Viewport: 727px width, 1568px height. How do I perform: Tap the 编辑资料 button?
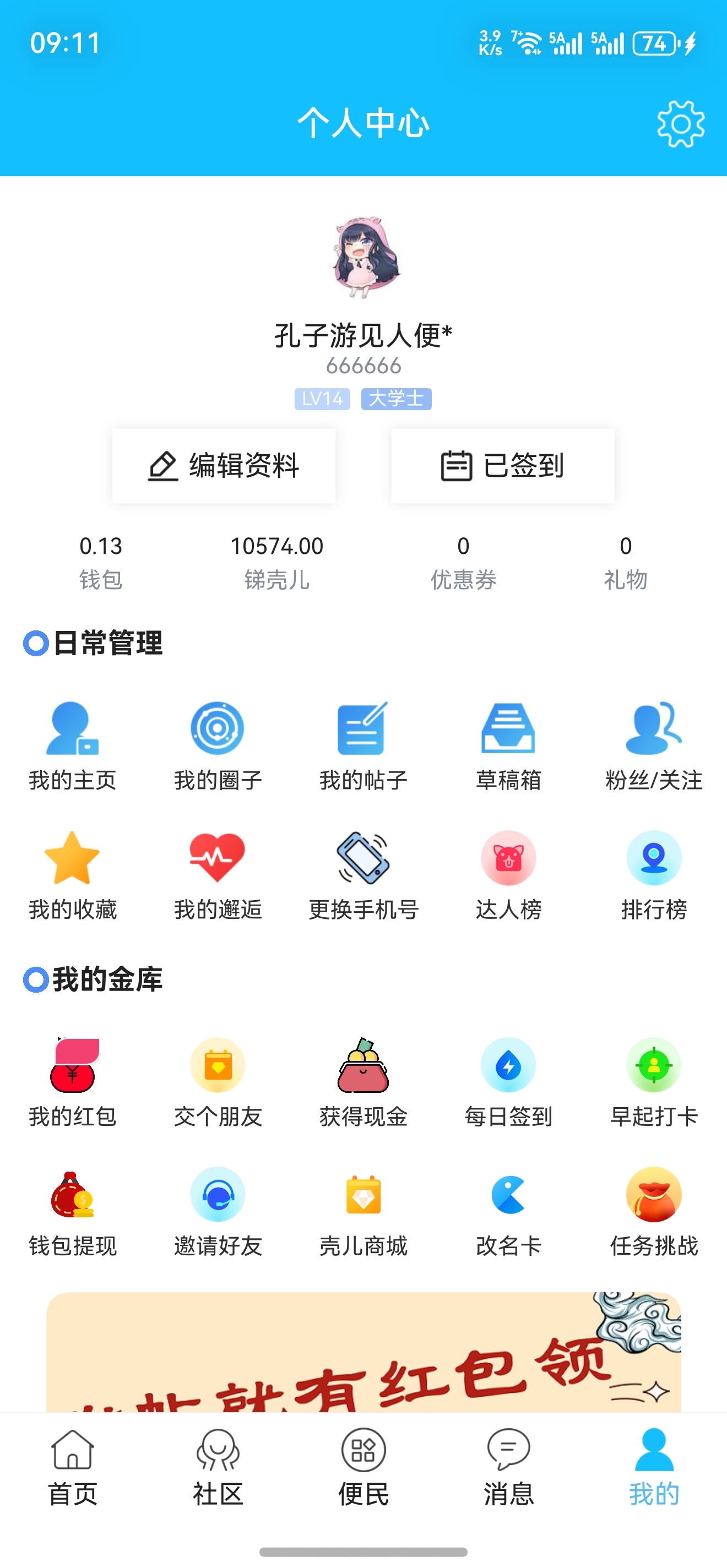point(224,466)
